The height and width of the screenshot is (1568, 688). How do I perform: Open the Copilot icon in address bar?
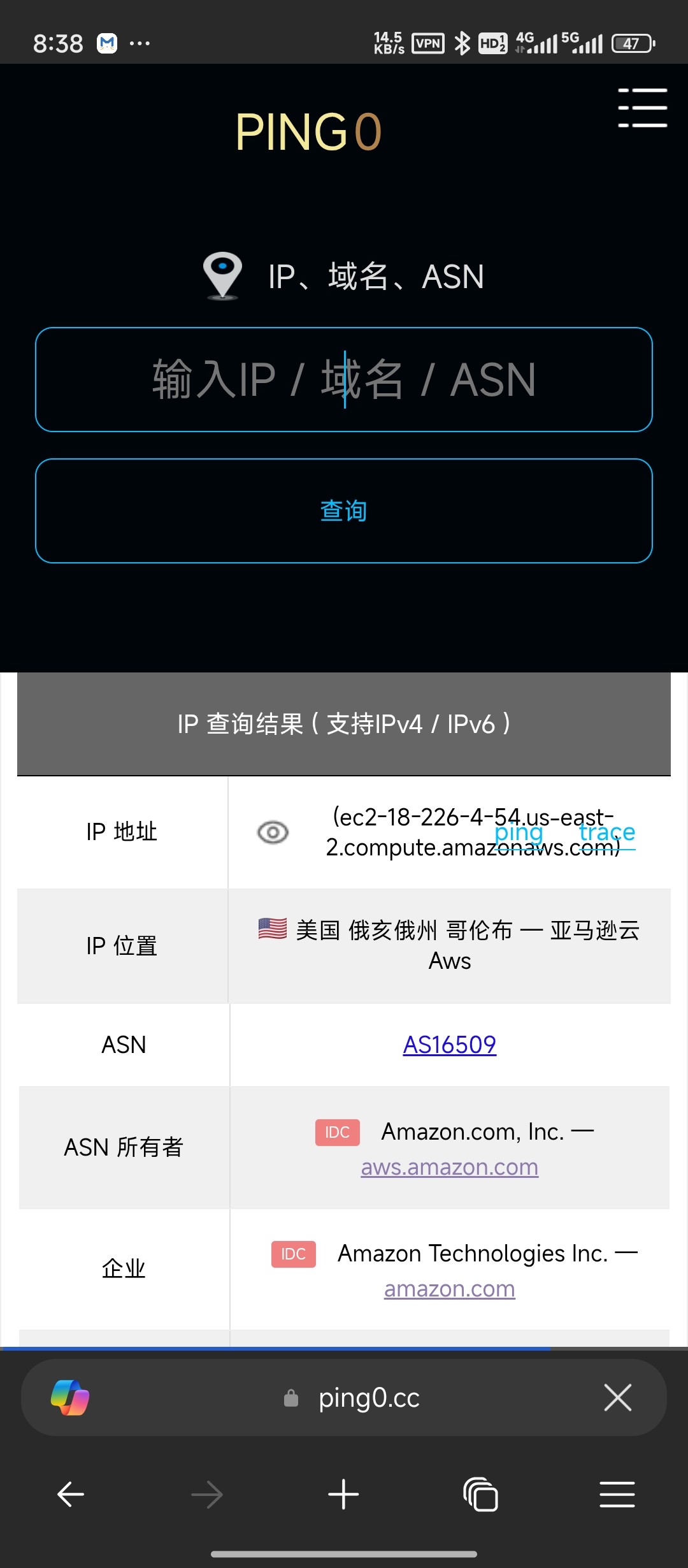pyautogui.click(x=70, y=1398)
